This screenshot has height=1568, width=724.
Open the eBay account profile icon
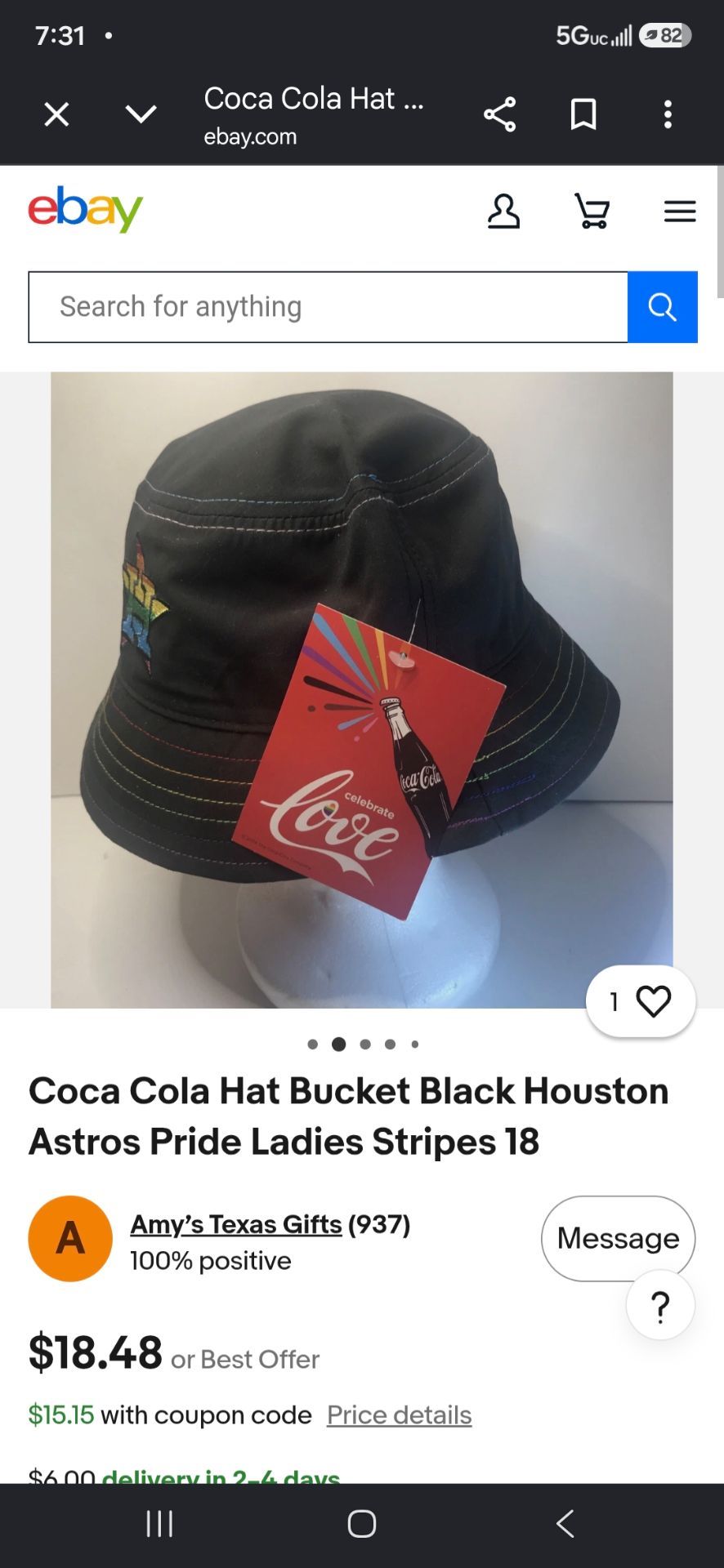(504, 212)
